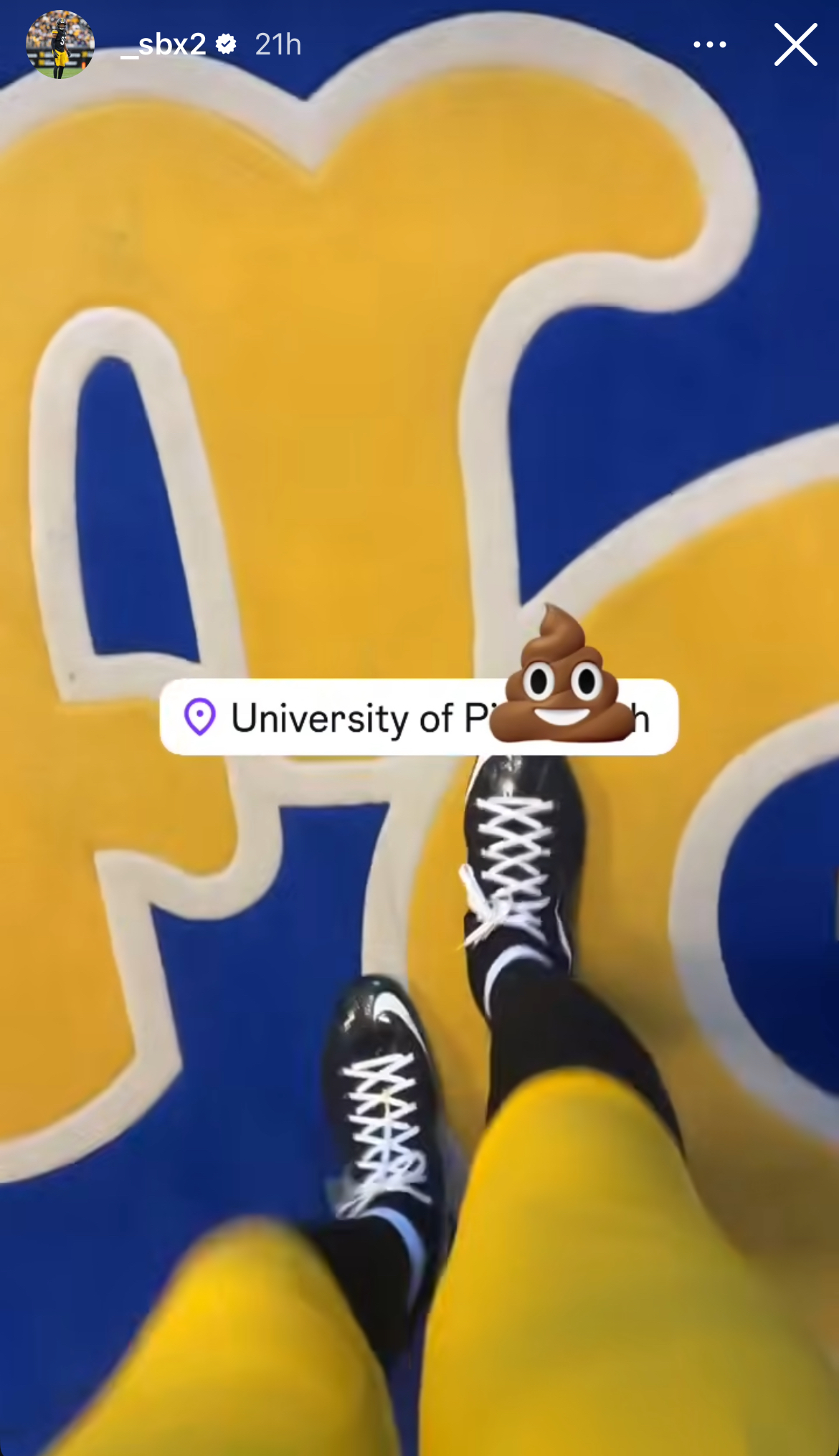Image resolution: width=839 pixels, height=1456 pixels.
Task: Open _sbx2's profile picture
Action: coord(60,44)
